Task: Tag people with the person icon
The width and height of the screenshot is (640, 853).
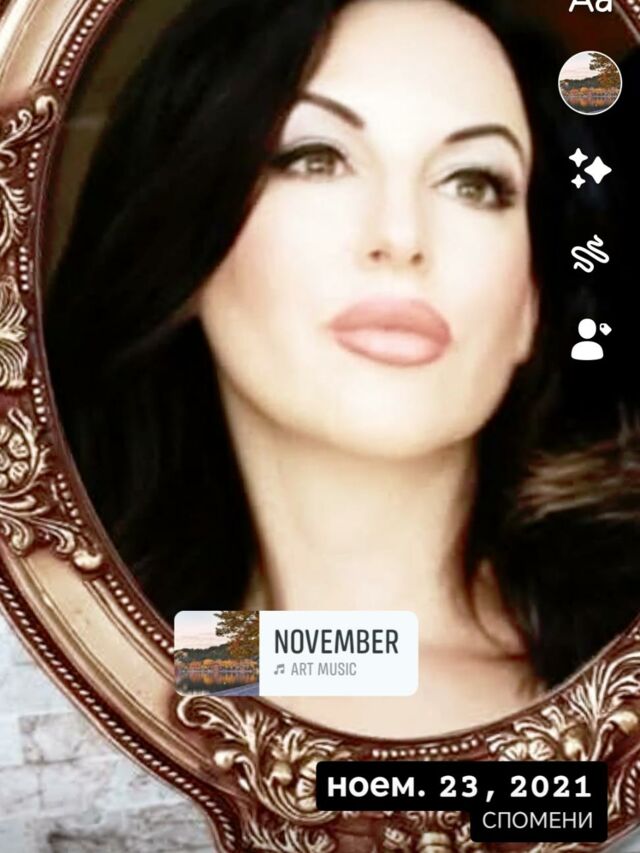Action: pos(590,339)
